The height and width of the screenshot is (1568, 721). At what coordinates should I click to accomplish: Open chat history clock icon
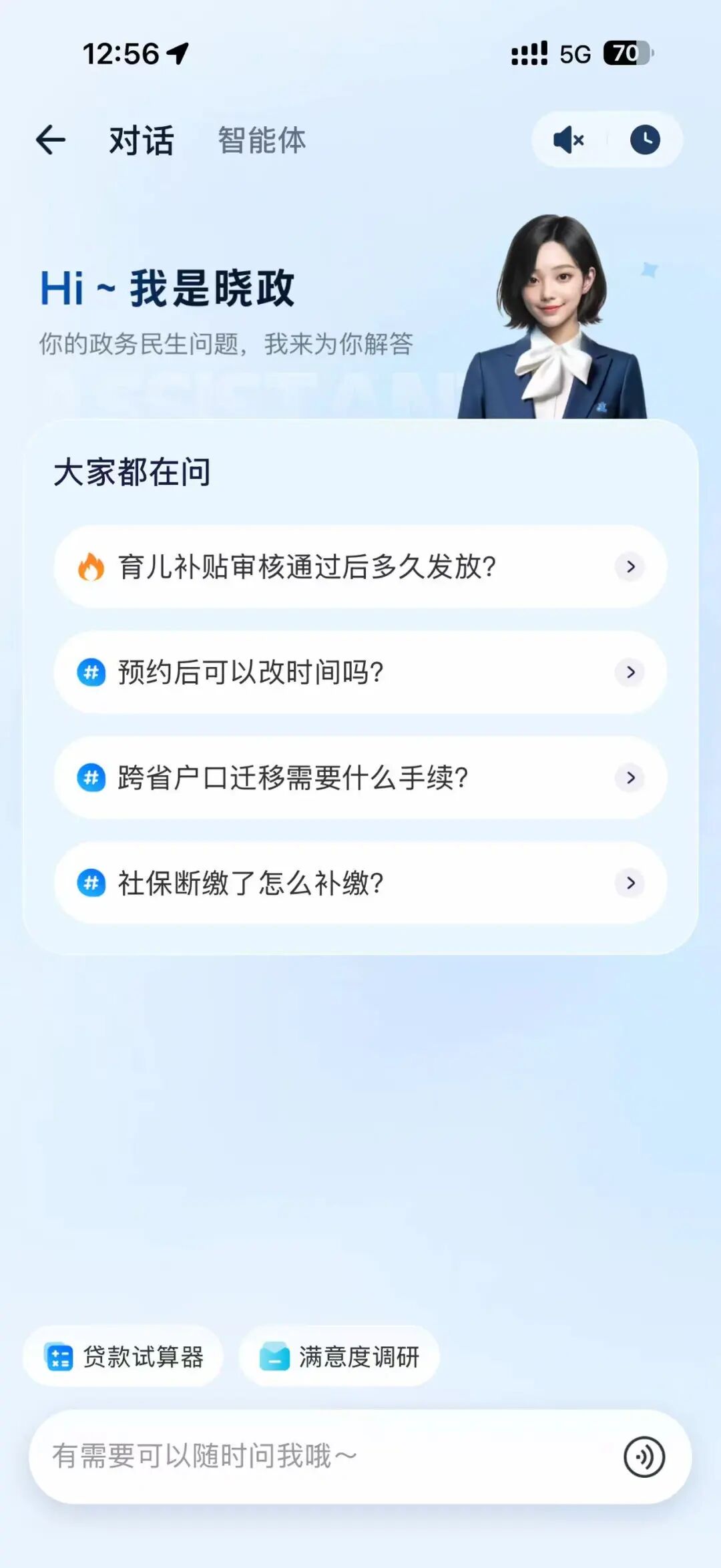coord(645,140)
